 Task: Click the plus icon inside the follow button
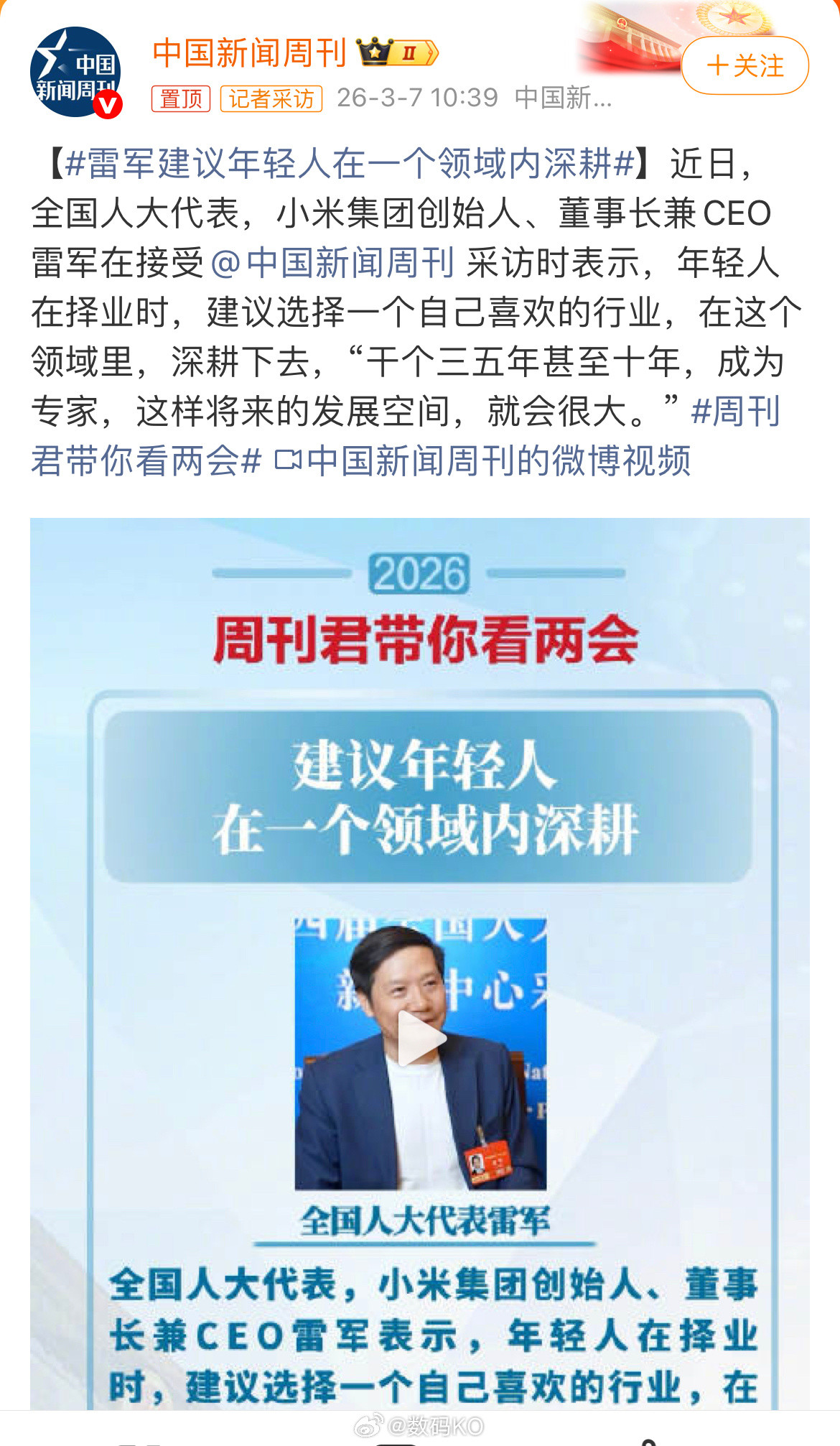(x=718, y=63)
